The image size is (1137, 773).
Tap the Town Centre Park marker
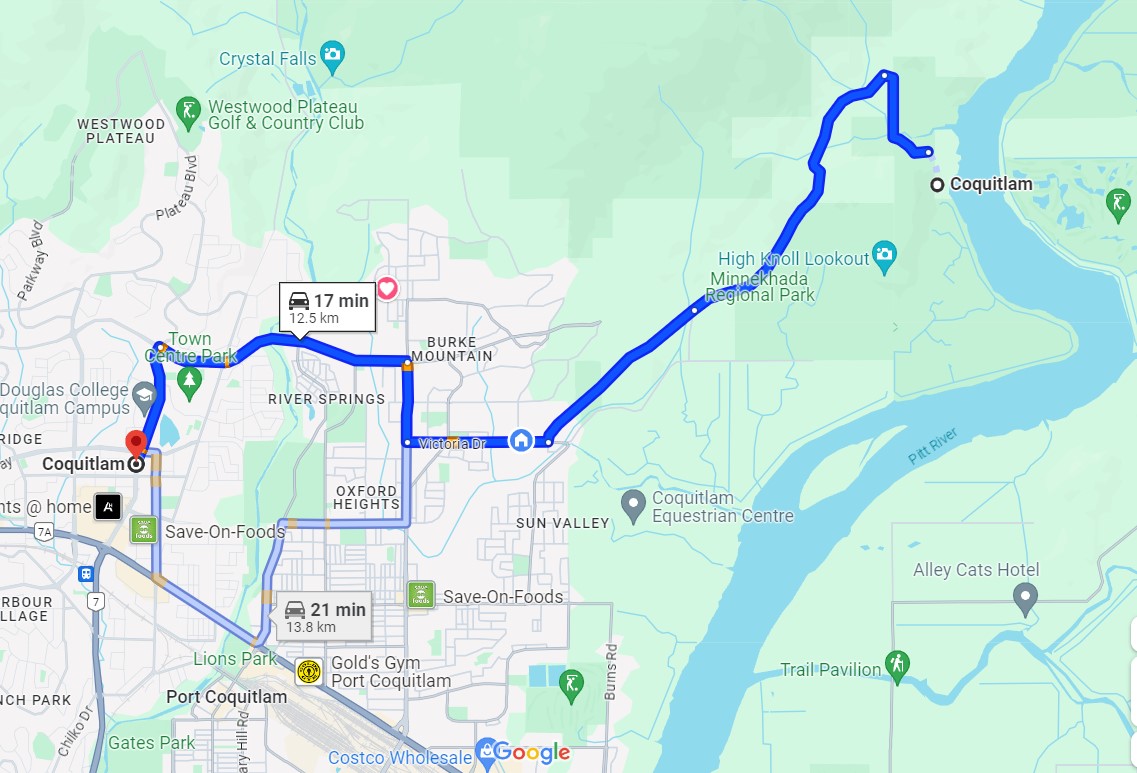(x=189, y=379)
